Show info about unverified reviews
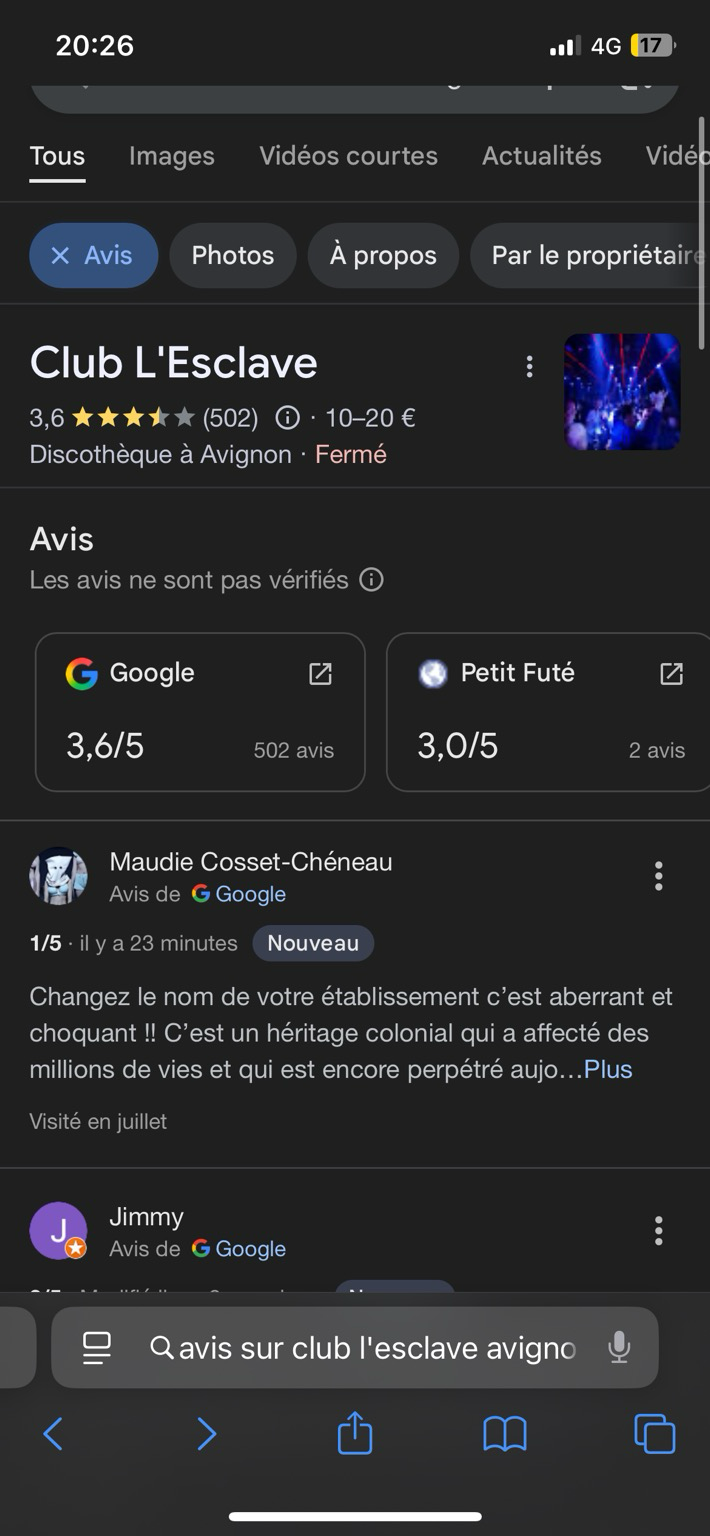 coord(372,580)
